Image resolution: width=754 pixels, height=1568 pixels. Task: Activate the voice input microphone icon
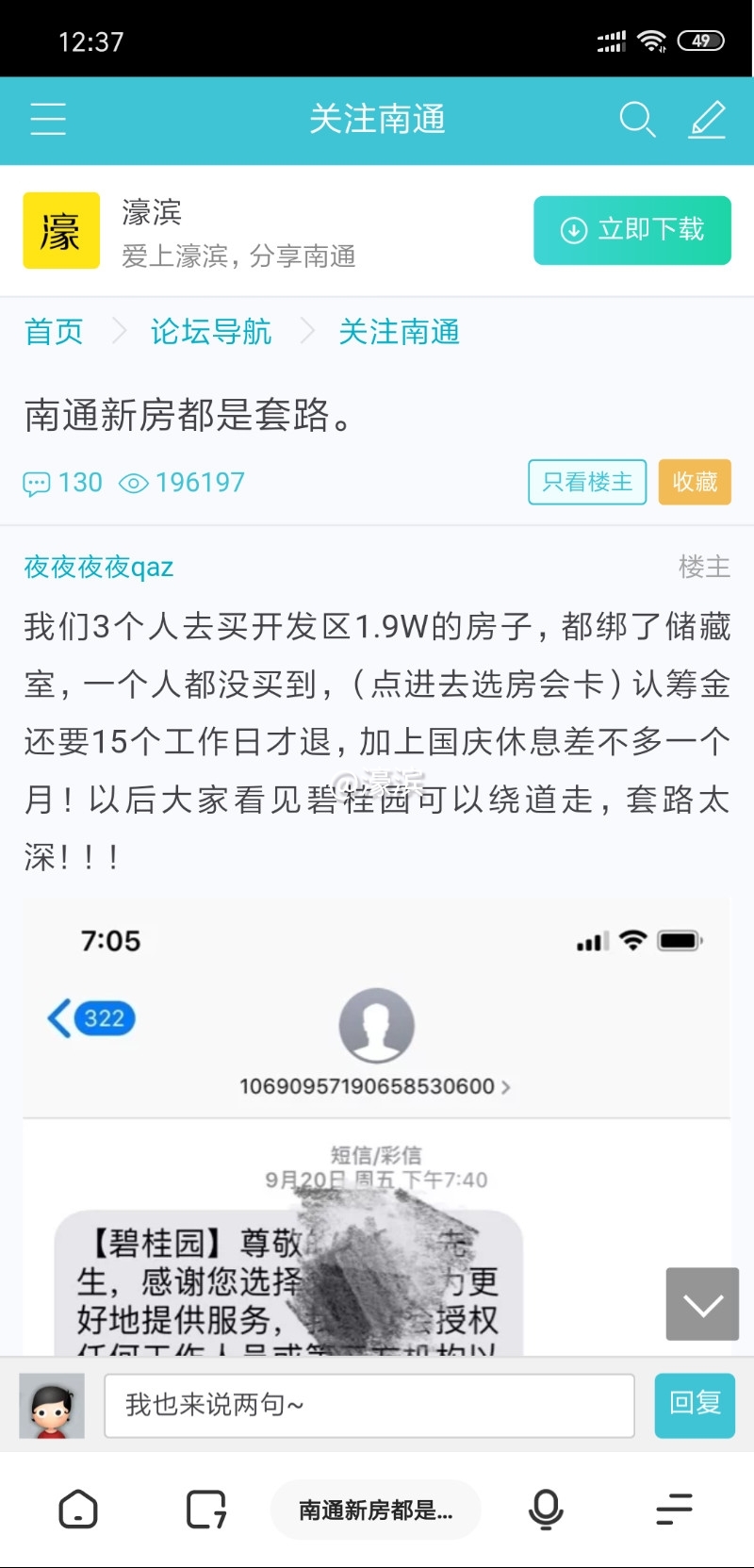[546, 1509]
